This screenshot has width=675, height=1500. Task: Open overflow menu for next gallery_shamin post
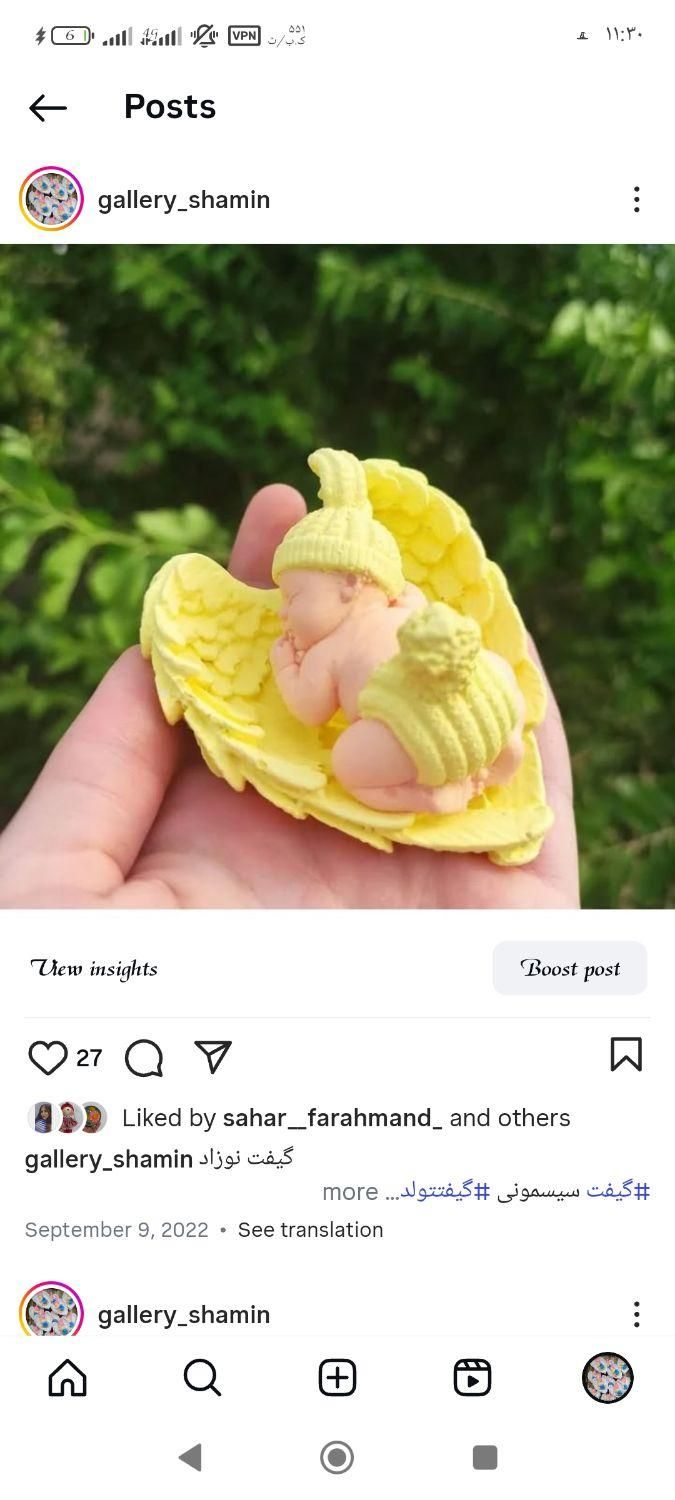(x=636, y=1314)
